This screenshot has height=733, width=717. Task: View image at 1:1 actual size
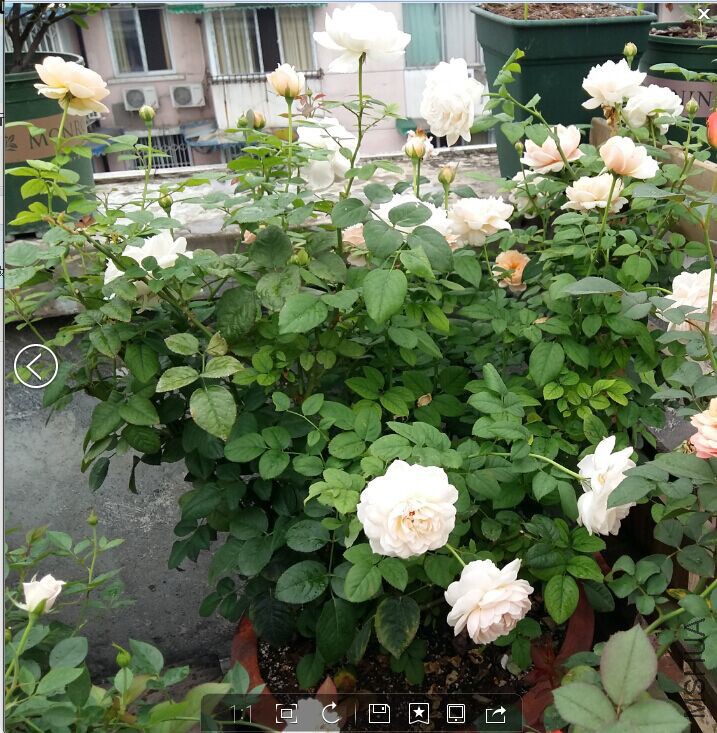pyautogui.click(x=241, y=713)
